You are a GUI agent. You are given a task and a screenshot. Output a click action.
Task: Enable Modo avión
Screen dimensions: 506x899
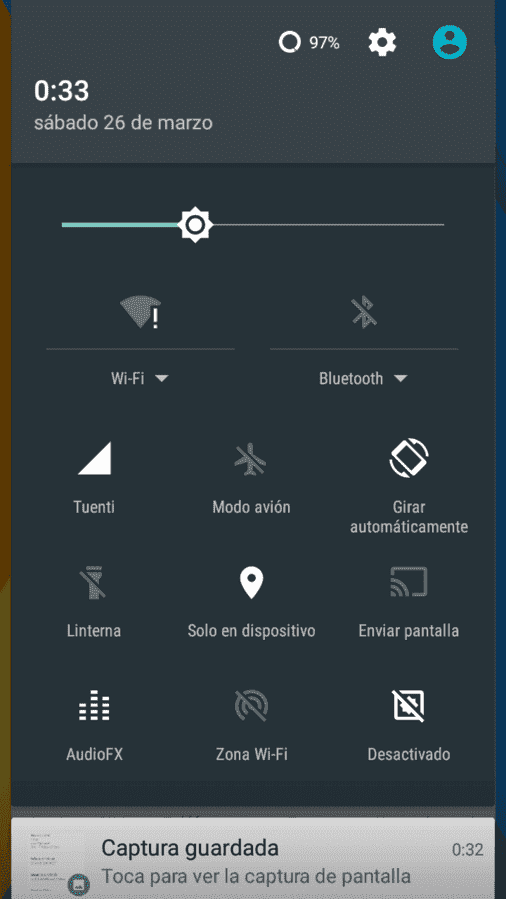tap(251, 477)
